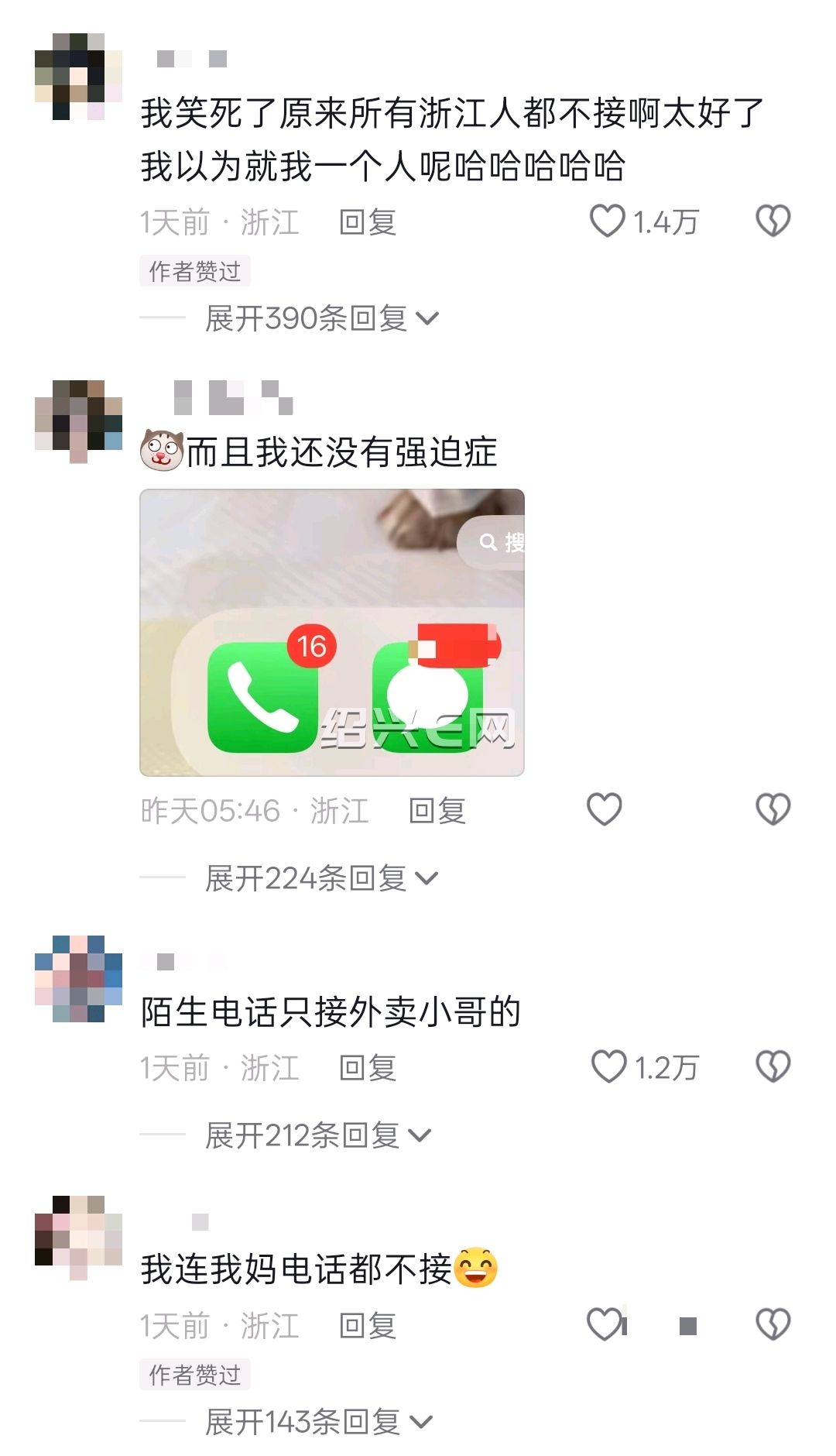The height and width of the screenshot is (1456, 836).
Task: Expand 143 replies
Action: click(x=318, y=1422)
